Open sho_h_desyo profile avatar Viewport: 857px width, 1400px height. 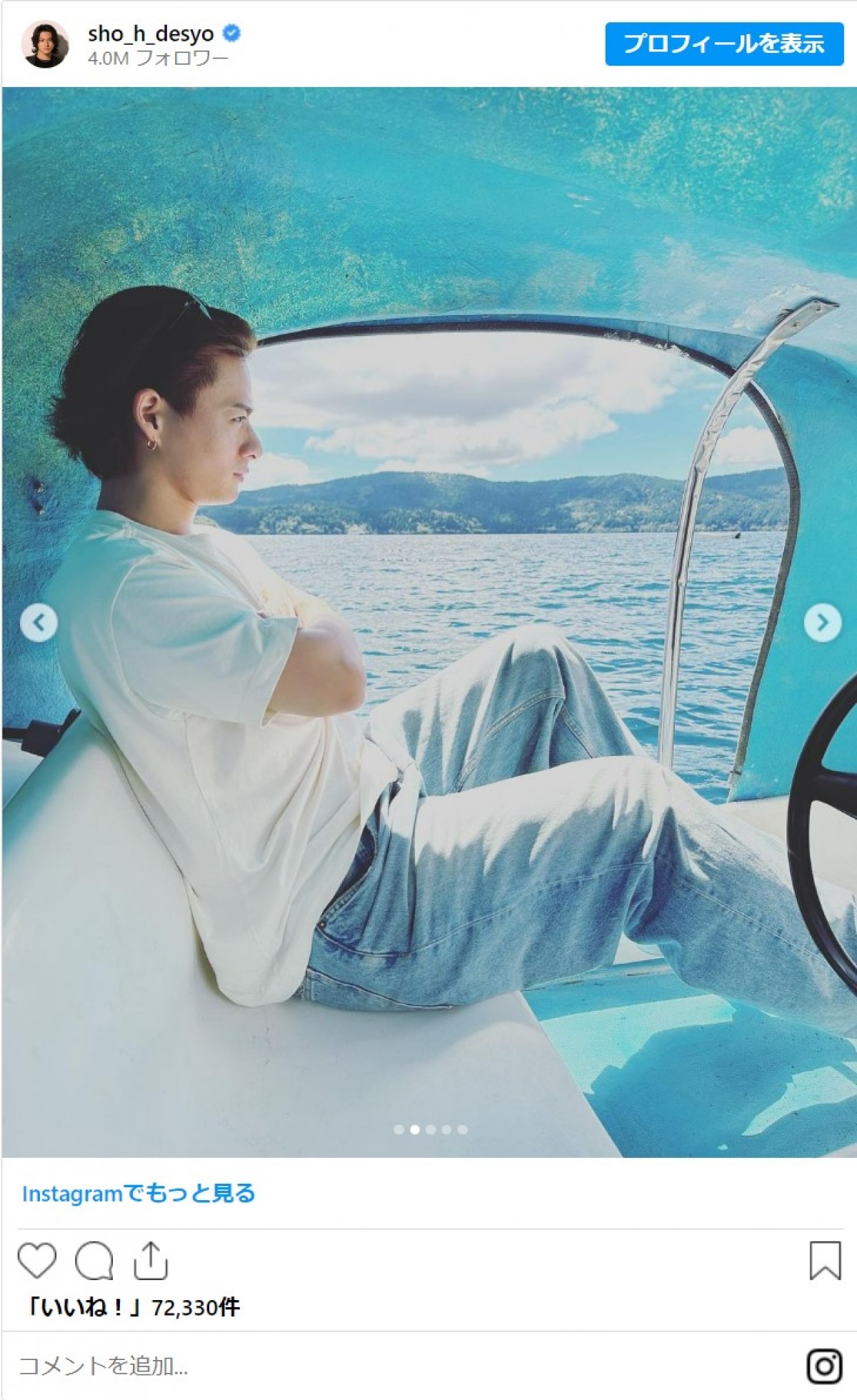(x=46, y=44)
